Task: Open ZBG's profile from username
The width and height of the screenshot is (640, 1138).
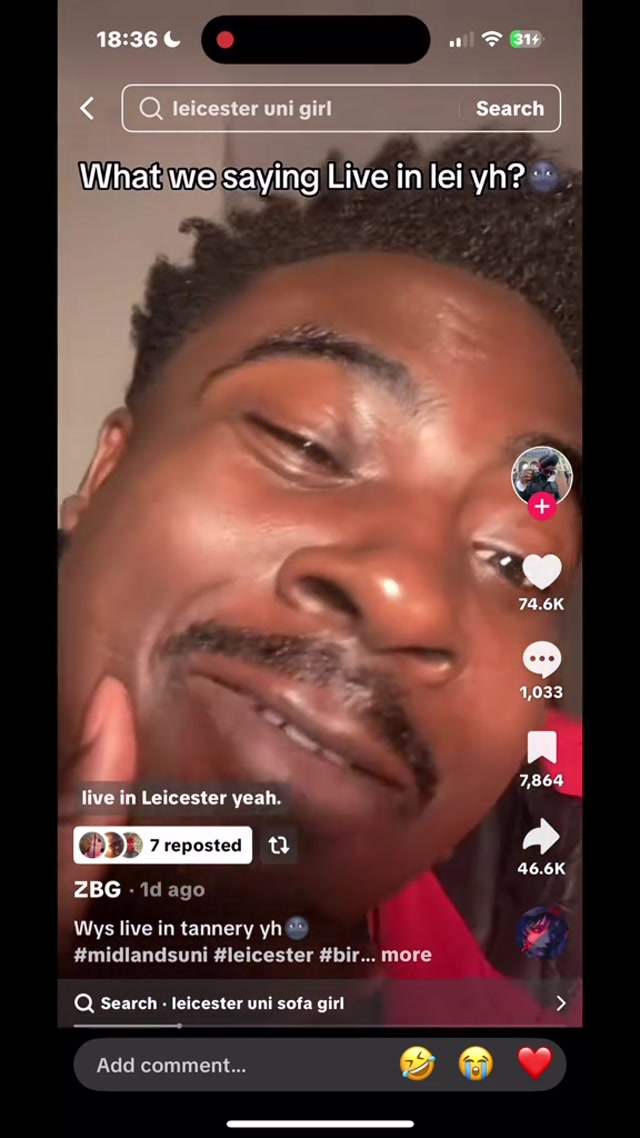Action: tap(97, 889)
